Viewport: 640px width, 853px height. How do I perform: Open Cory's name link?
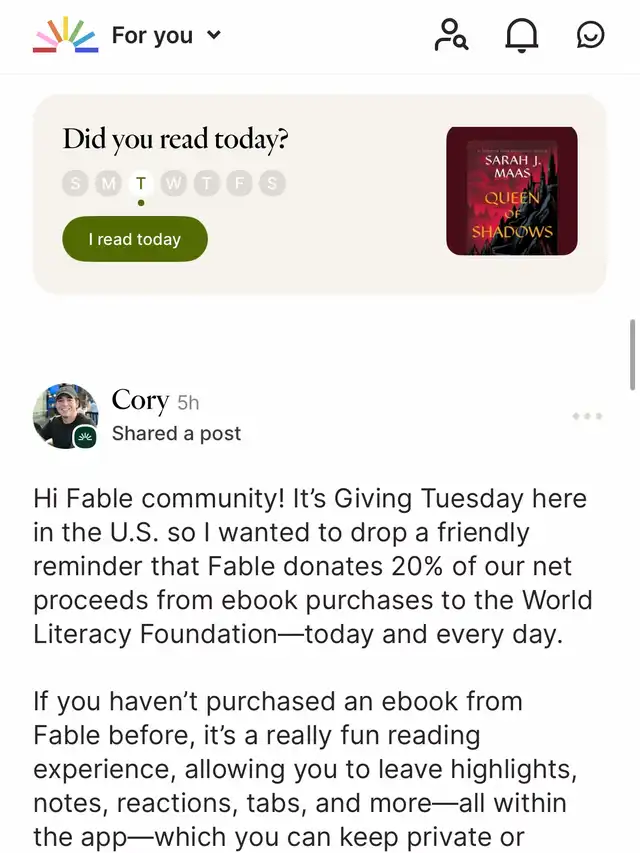139,401
